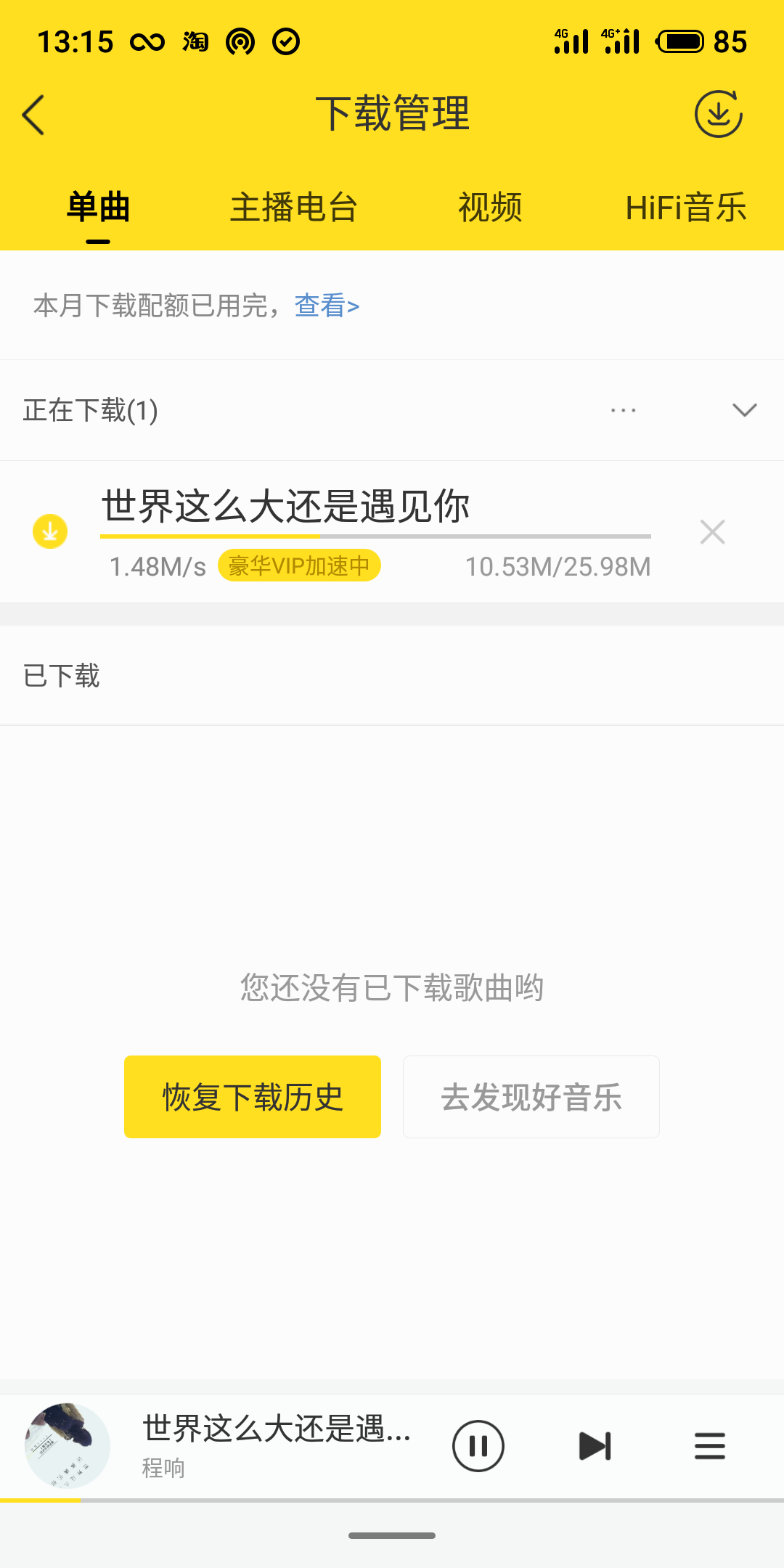Switch to the 主播电台 tab
Screen dimensions: 784x1568
point(293,208)
